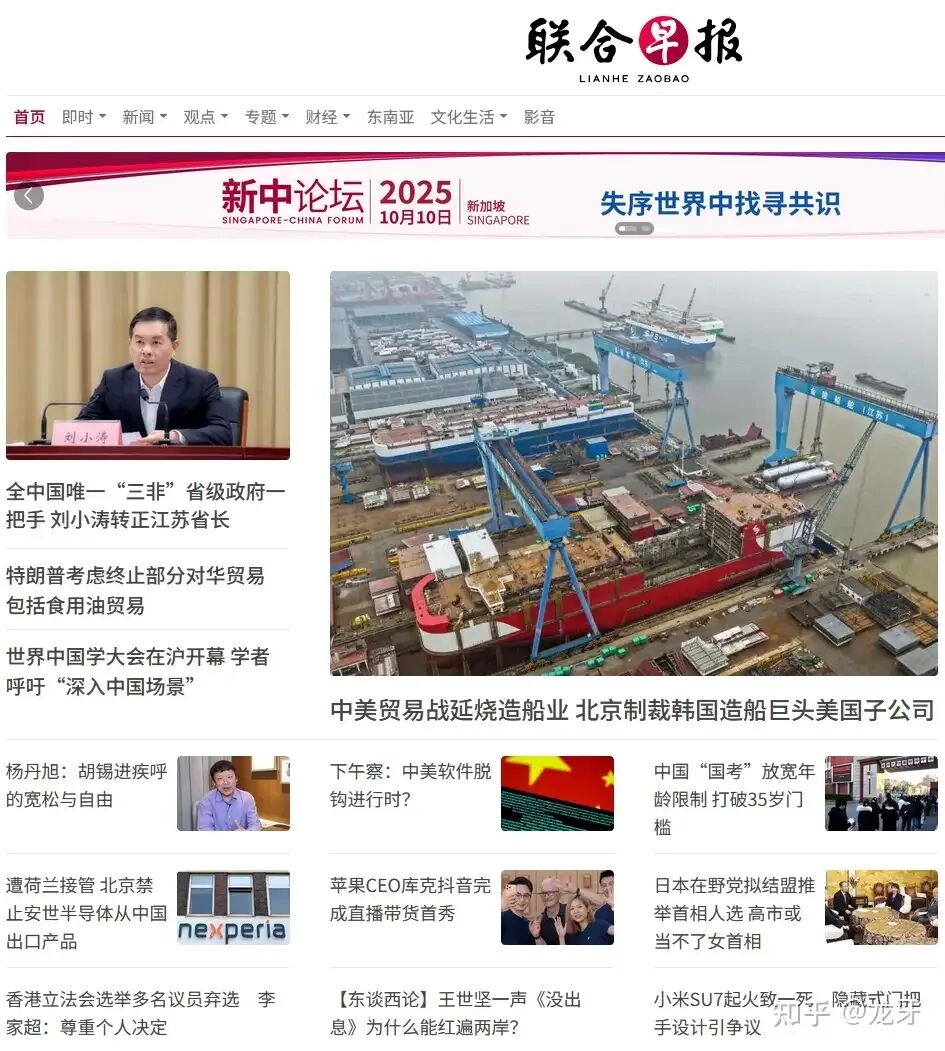
Task: Click the carousel previous arrow
Action: [x=29, y=196]
